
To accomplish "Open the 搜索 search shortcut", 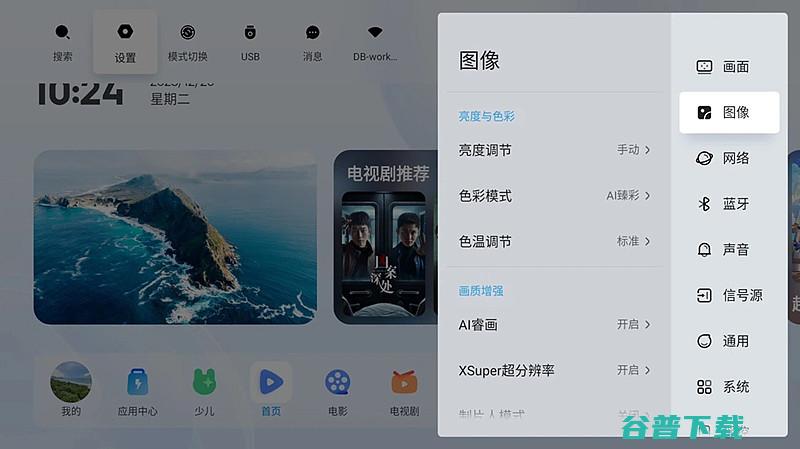I will click(63, 42).
